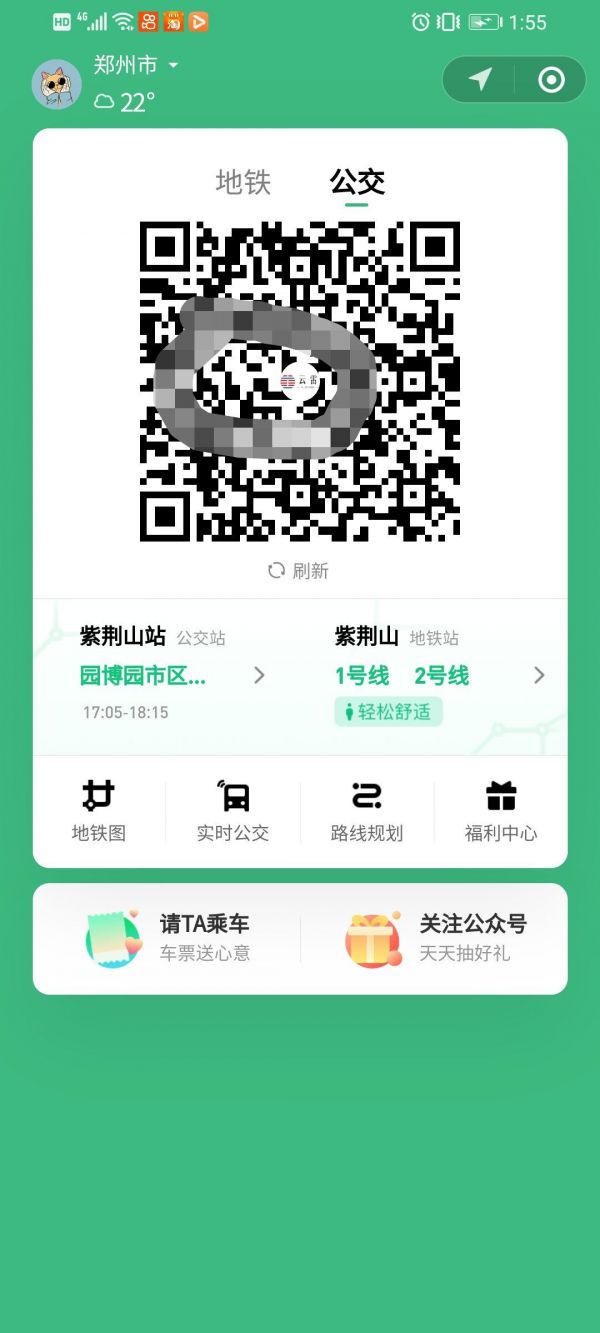Open 实时公交 real-time bus

pyautogui.click(x=233, y=811)
